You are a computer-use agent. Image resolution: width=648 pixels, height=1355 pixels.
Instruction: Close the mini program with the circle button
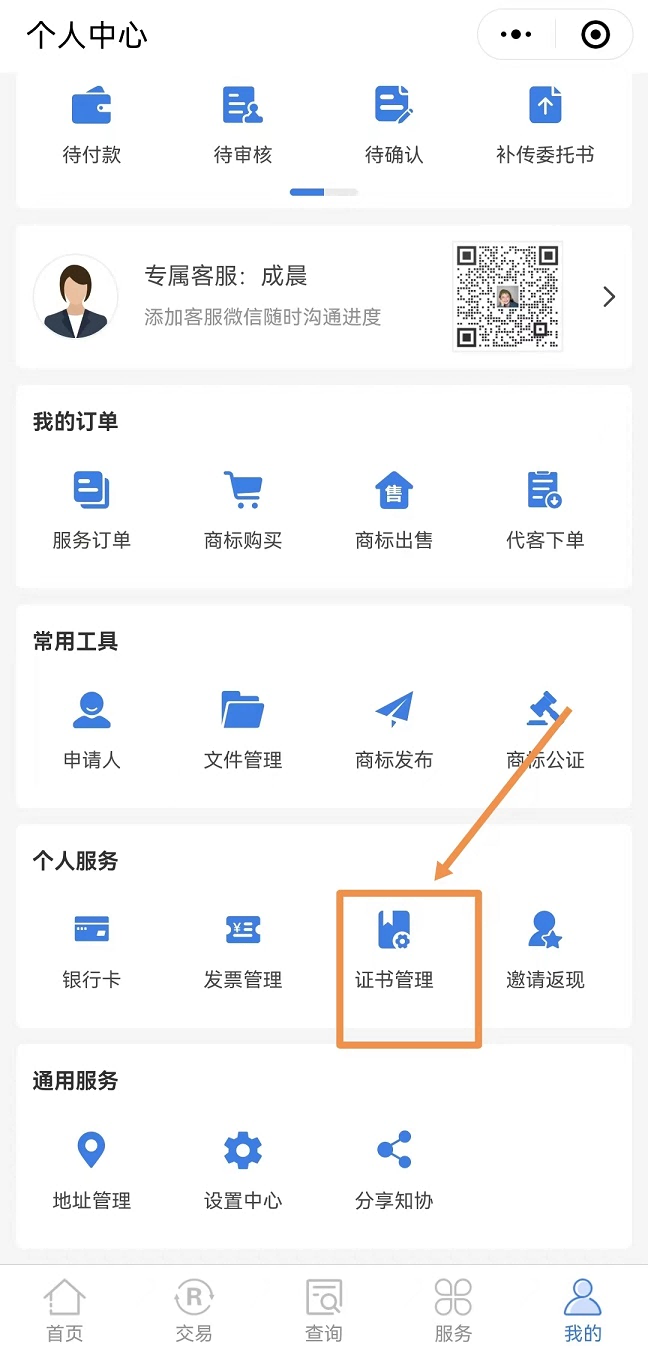click(x=595, y=35)
